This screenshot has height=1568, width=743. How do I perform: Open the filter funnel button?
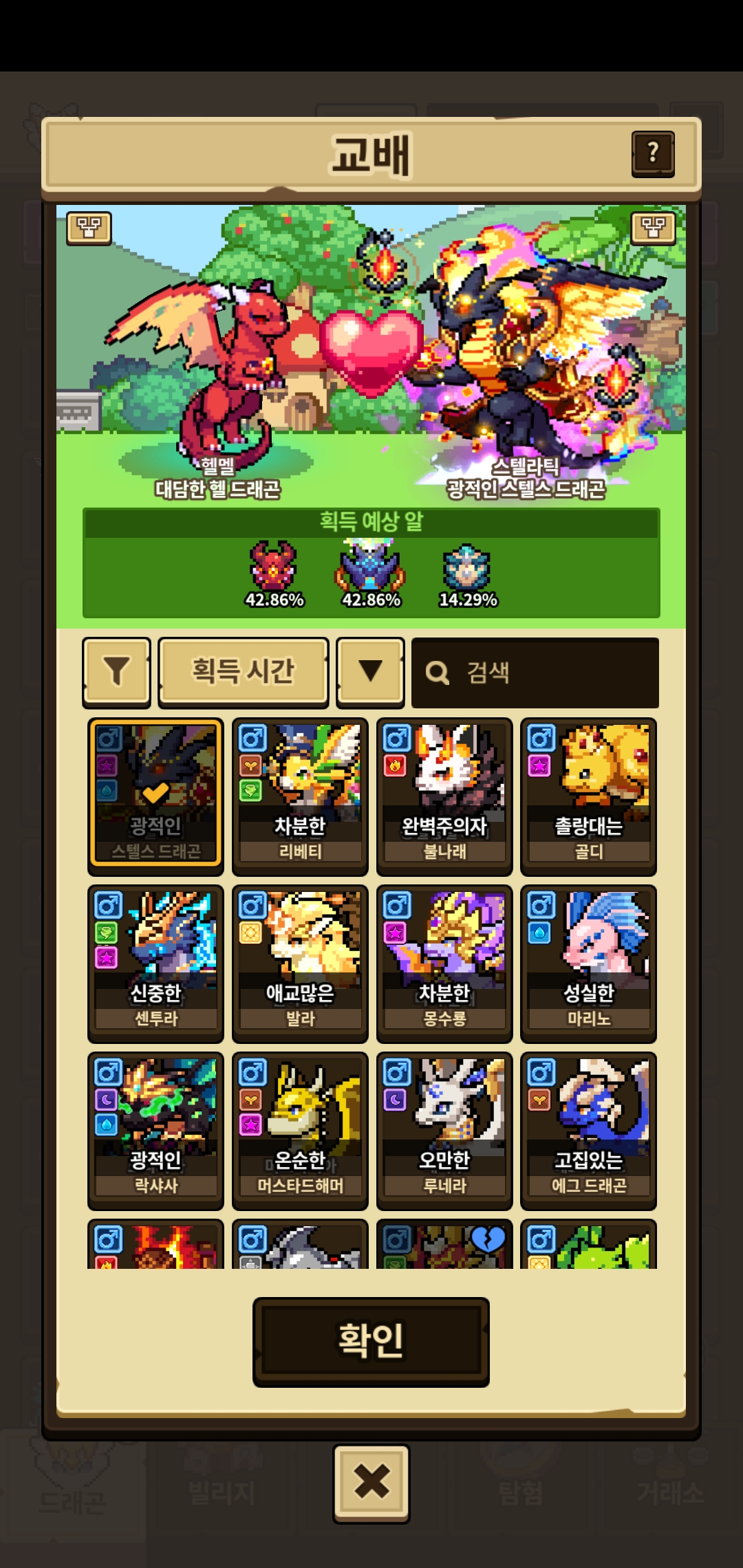(x=116, y=672)
